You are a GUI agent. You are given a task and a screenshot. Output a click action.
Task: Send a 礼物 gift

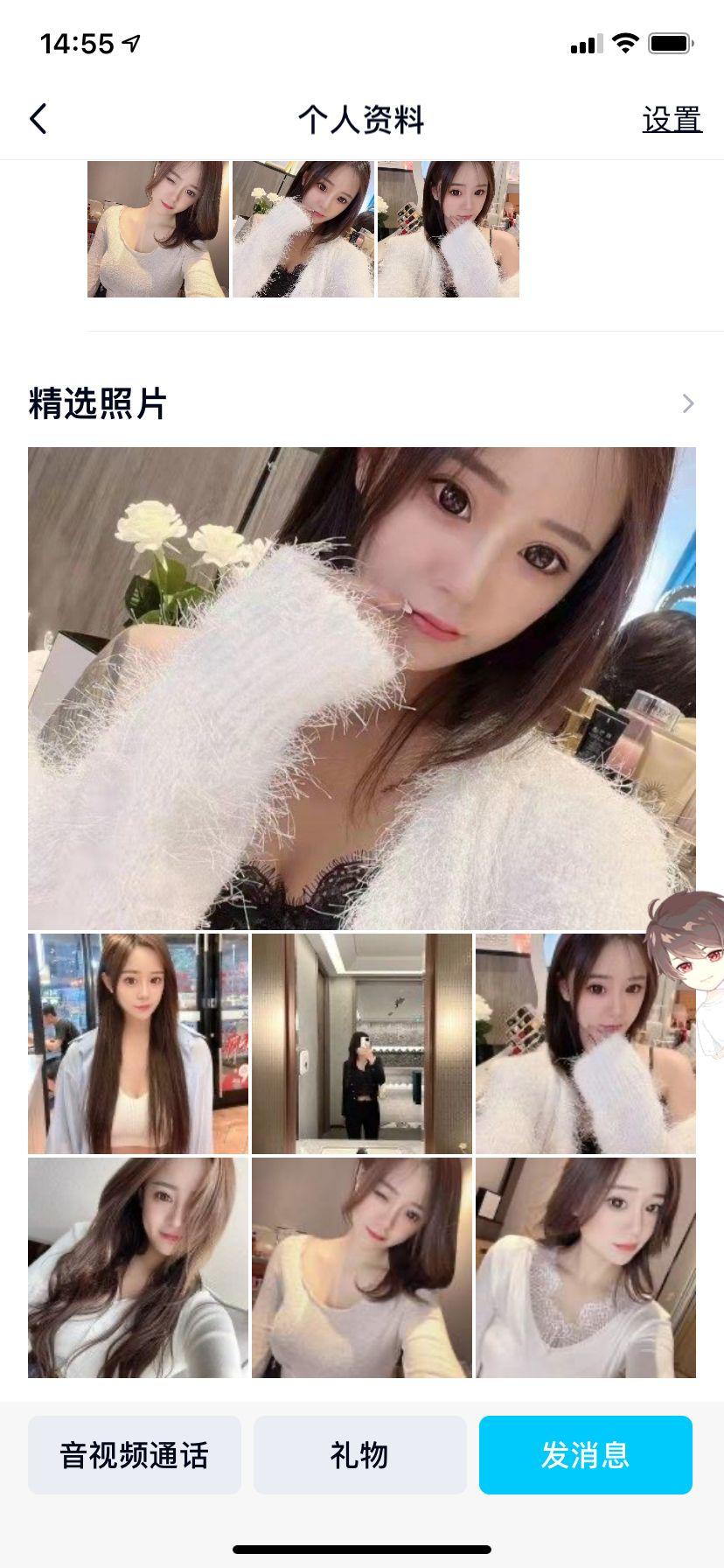click(359, 1455)
